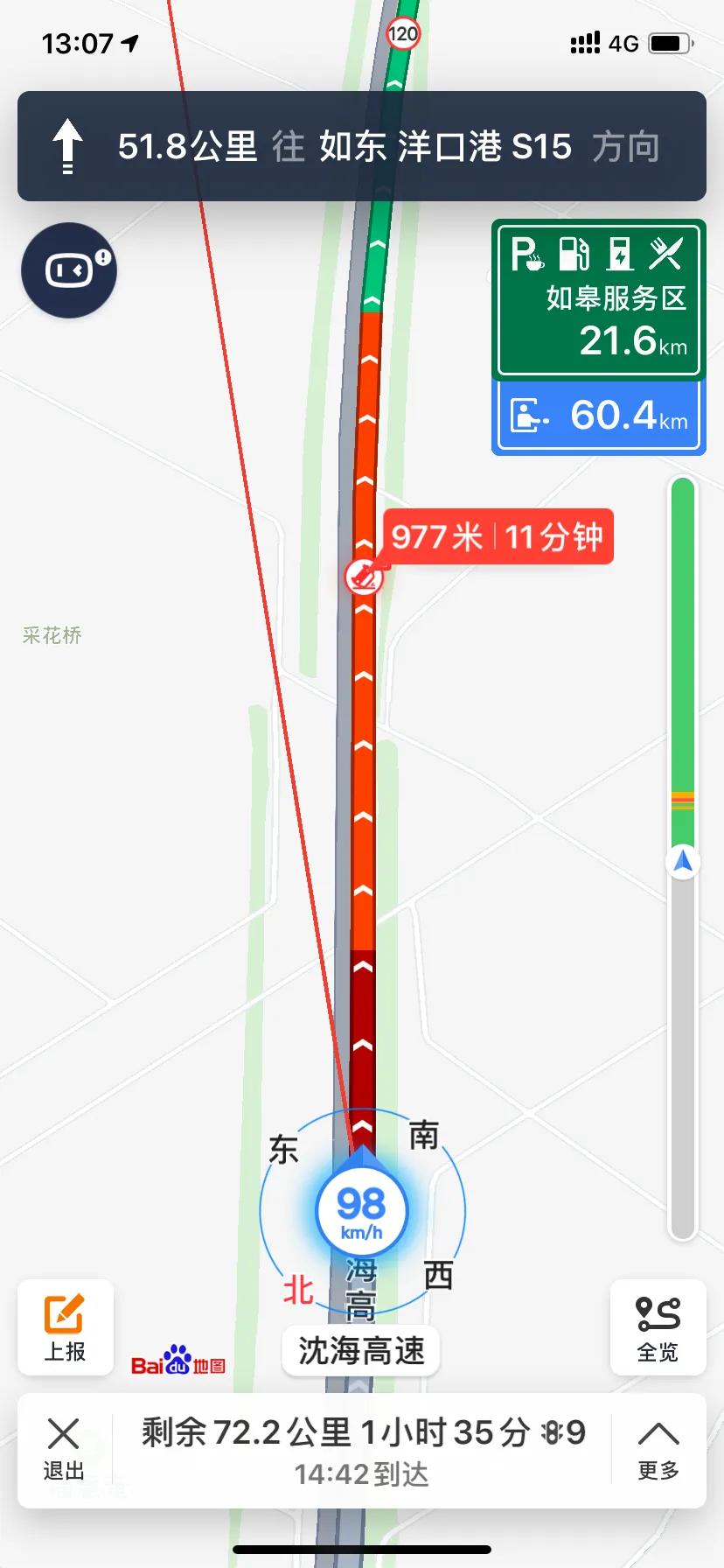The height and width of the screenshot is (1568, 724).
Task: Tap the Baidu地图 logo
Action: point(177,1359)
